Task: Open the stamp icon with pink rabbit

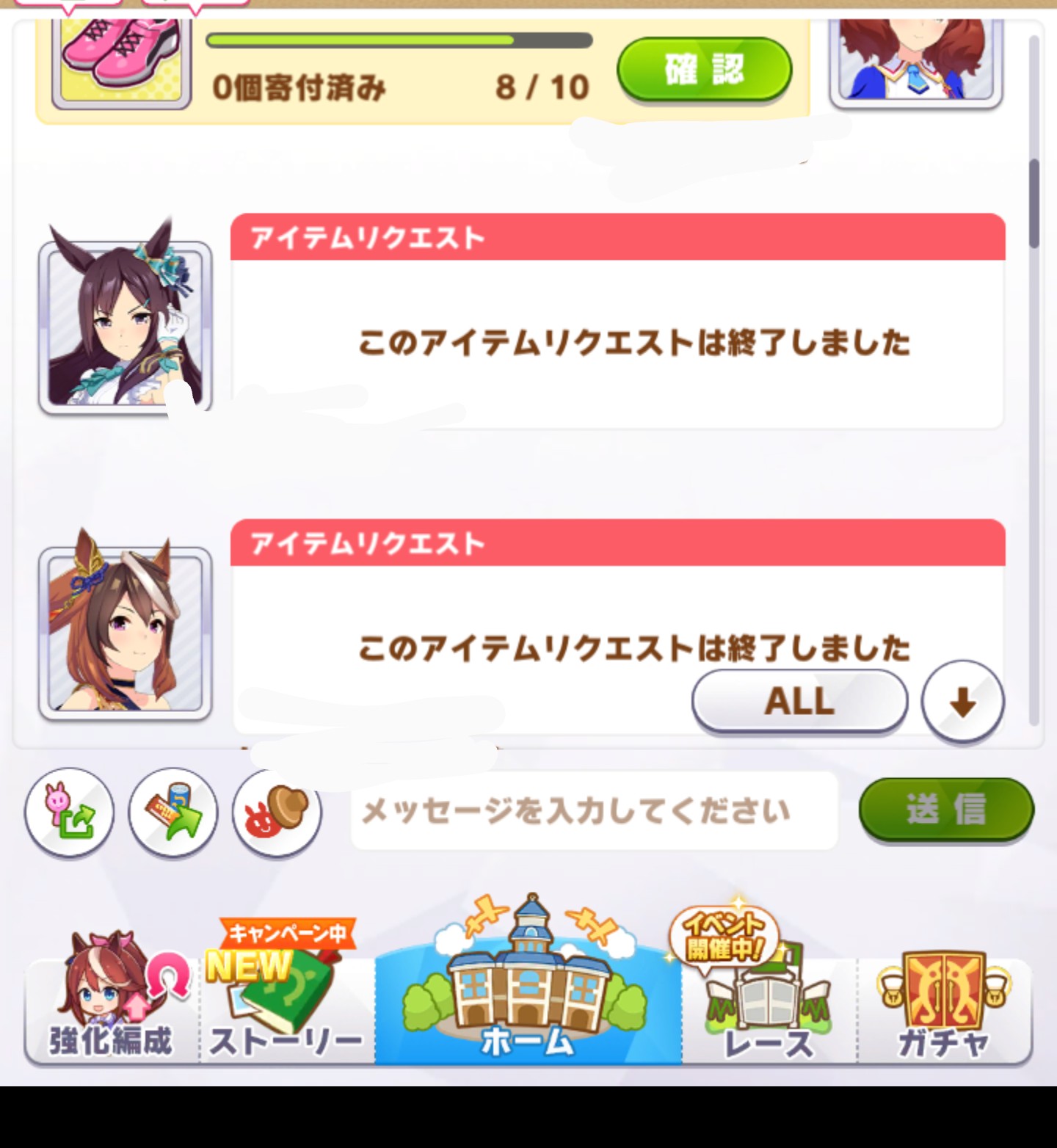Action: 70,813
